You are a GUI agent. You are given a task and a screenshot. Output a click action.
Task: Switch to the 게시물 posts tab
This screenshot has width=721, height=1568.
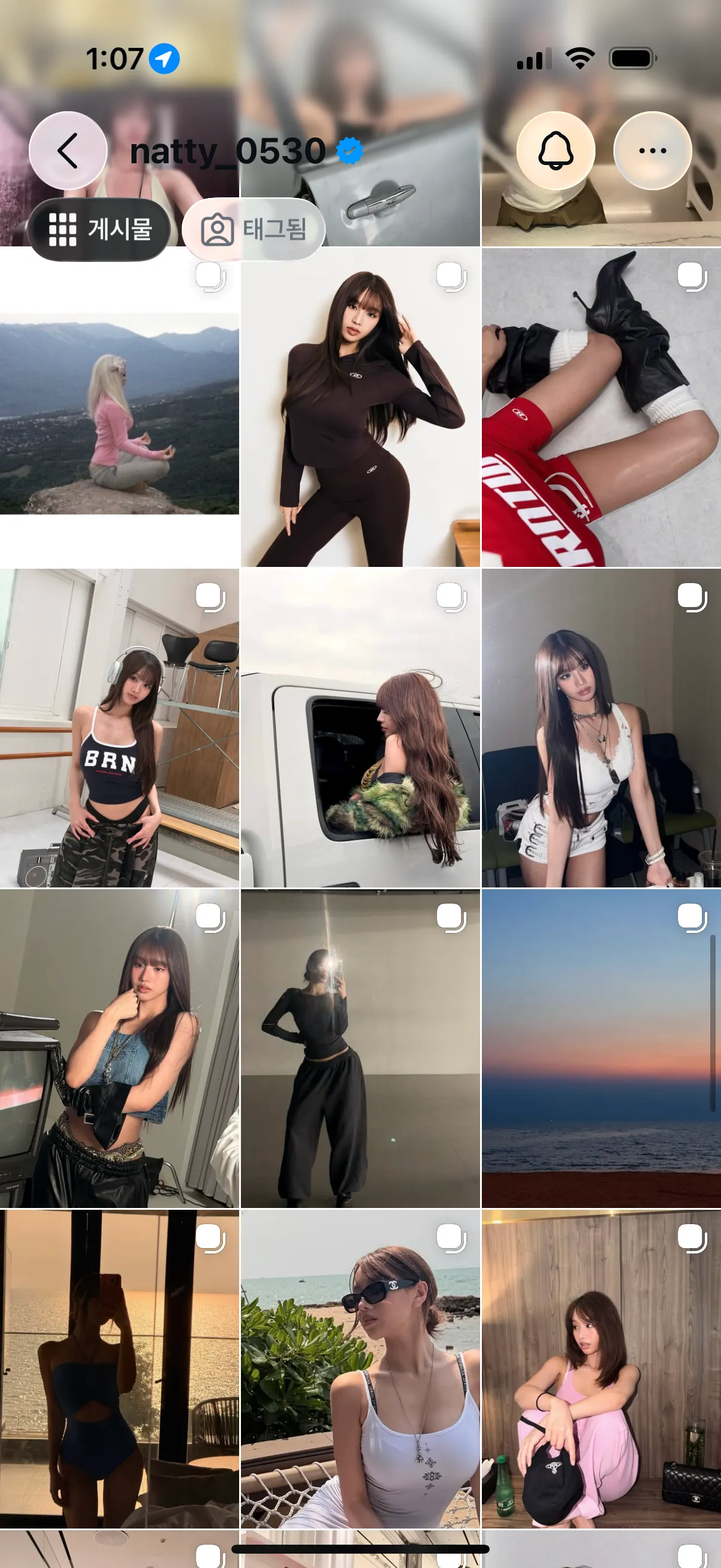click(x=99, y=230)
